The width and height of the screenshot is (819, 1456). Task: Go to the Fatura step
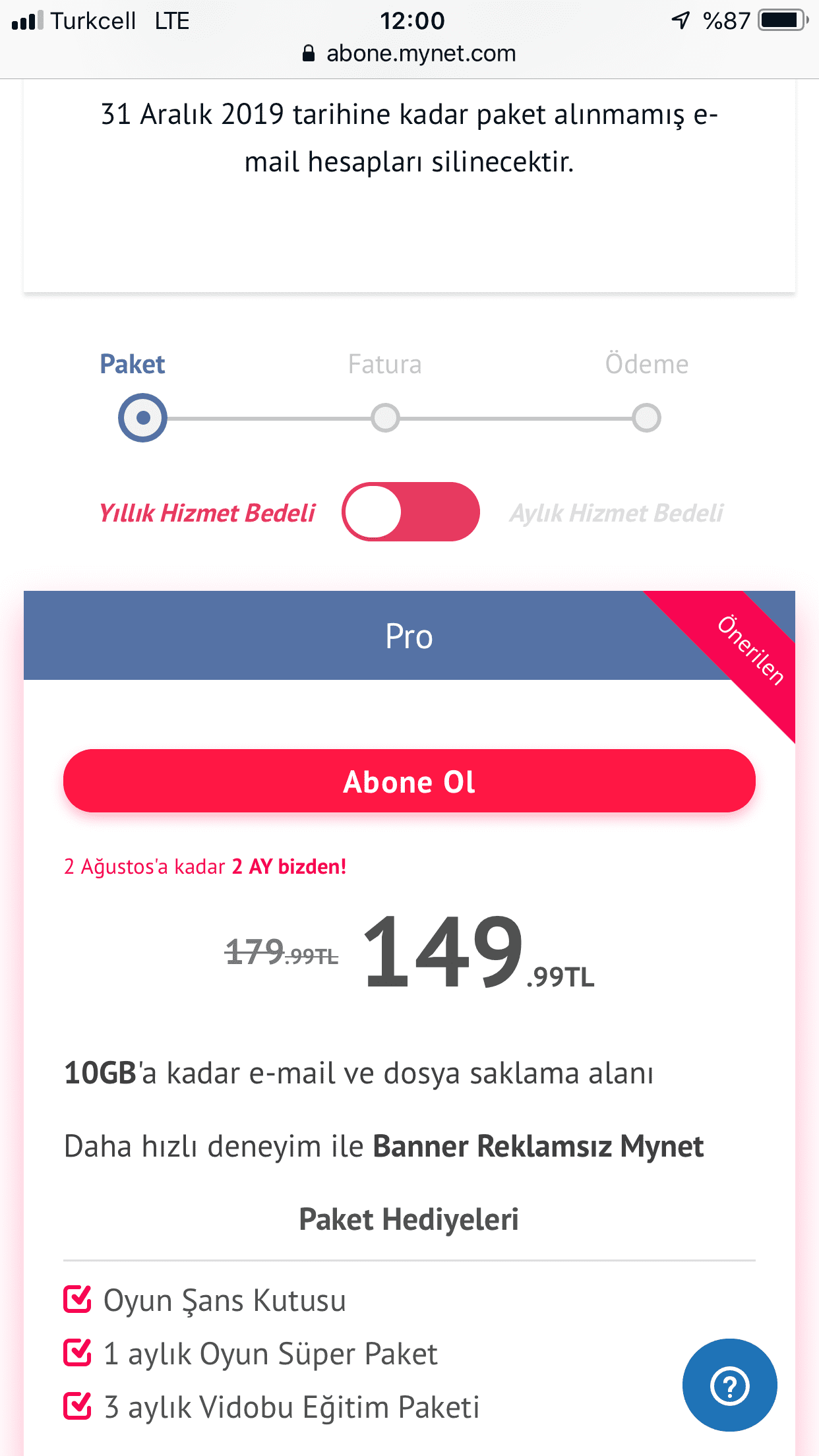[x=385, y=417]
